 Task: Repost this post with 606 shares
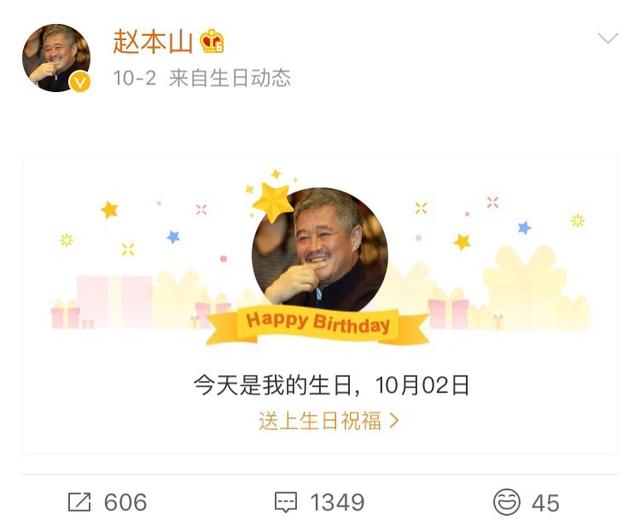click(x=107, y=502)
